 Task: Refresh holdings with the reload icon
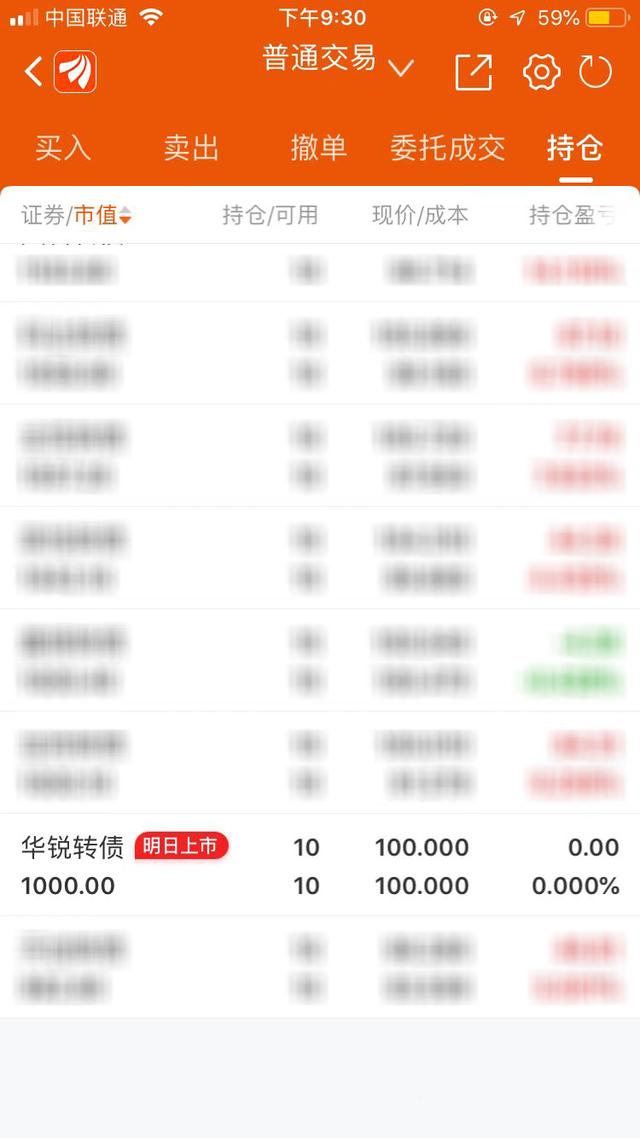coord(596,72)
